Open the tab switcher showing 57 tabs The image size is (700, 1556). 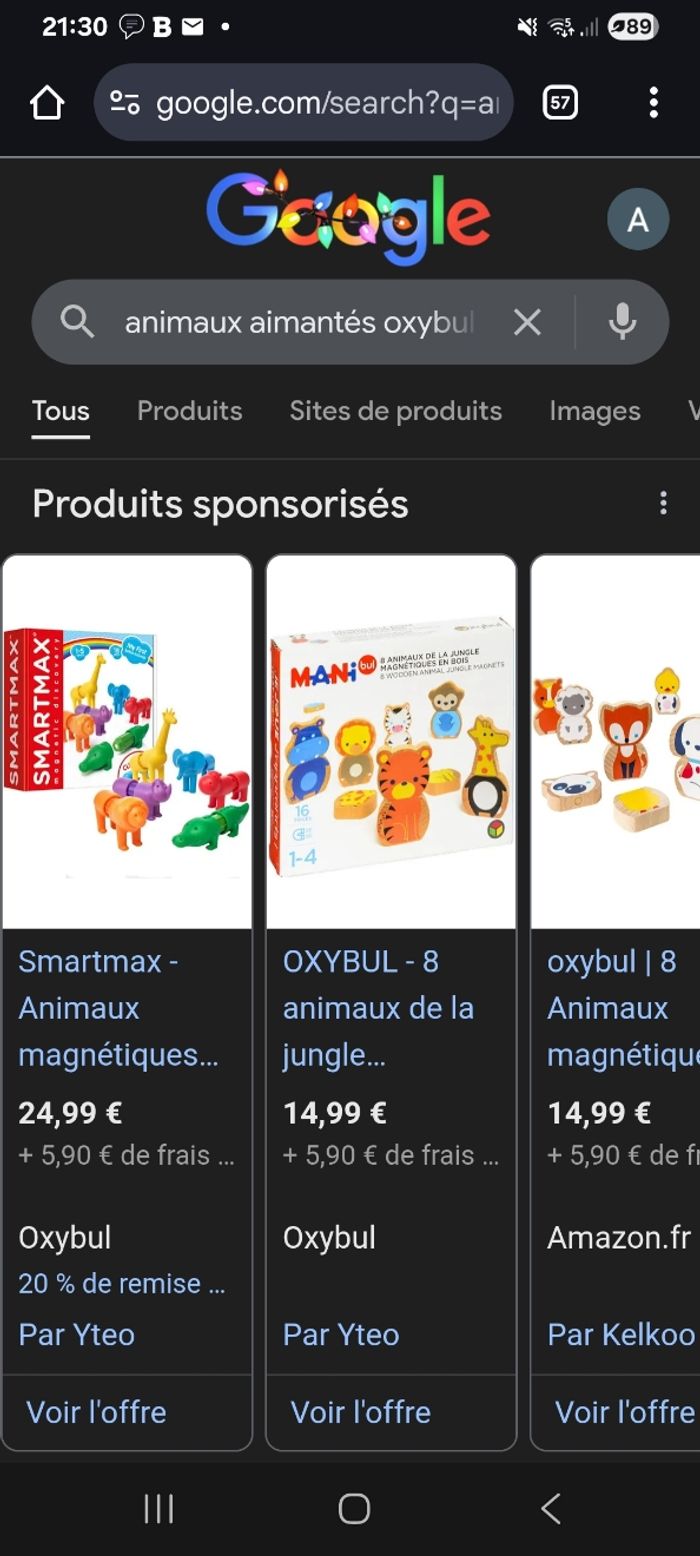point(560,102)
